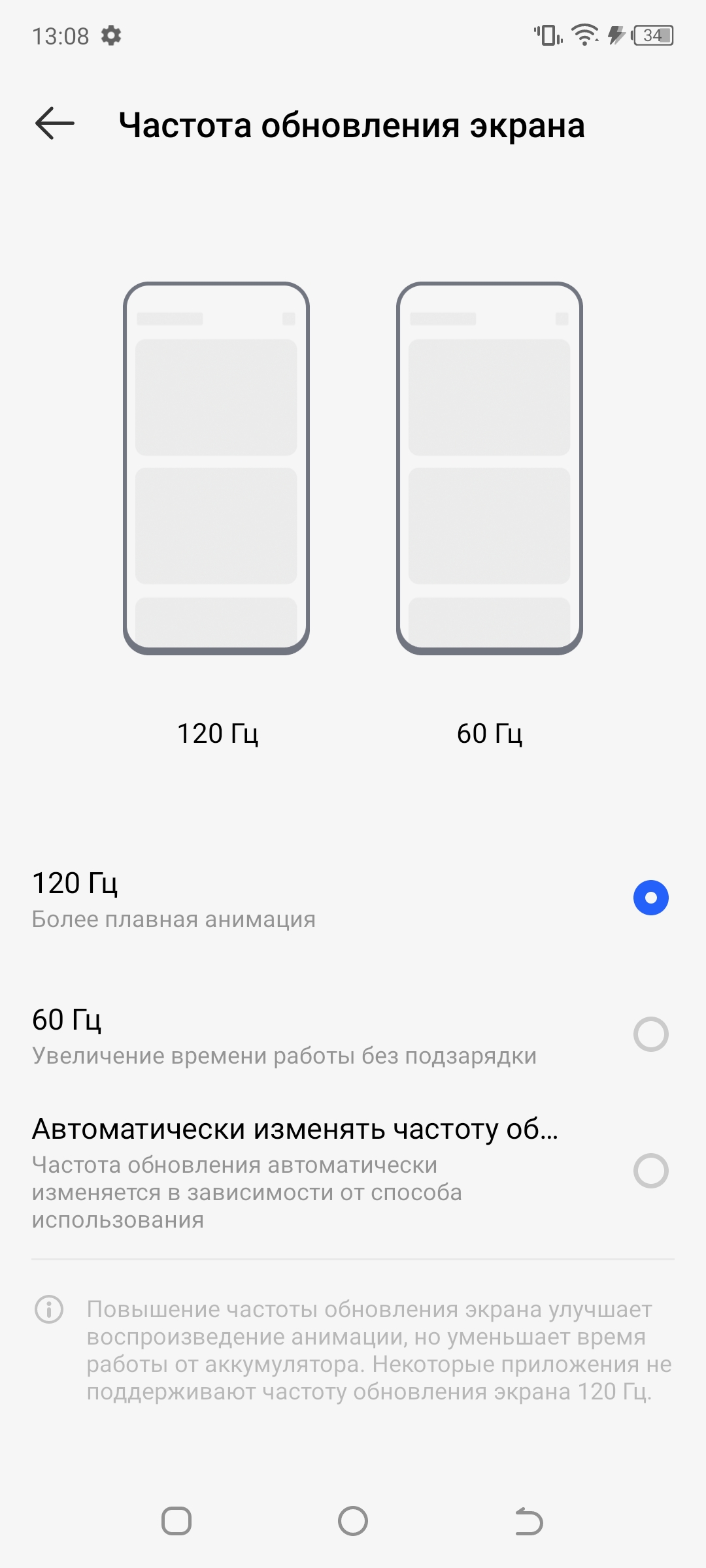The image size is (706, 1568).
Task: Open recent apps from the navigation bar
Action: coord(176,1521)
